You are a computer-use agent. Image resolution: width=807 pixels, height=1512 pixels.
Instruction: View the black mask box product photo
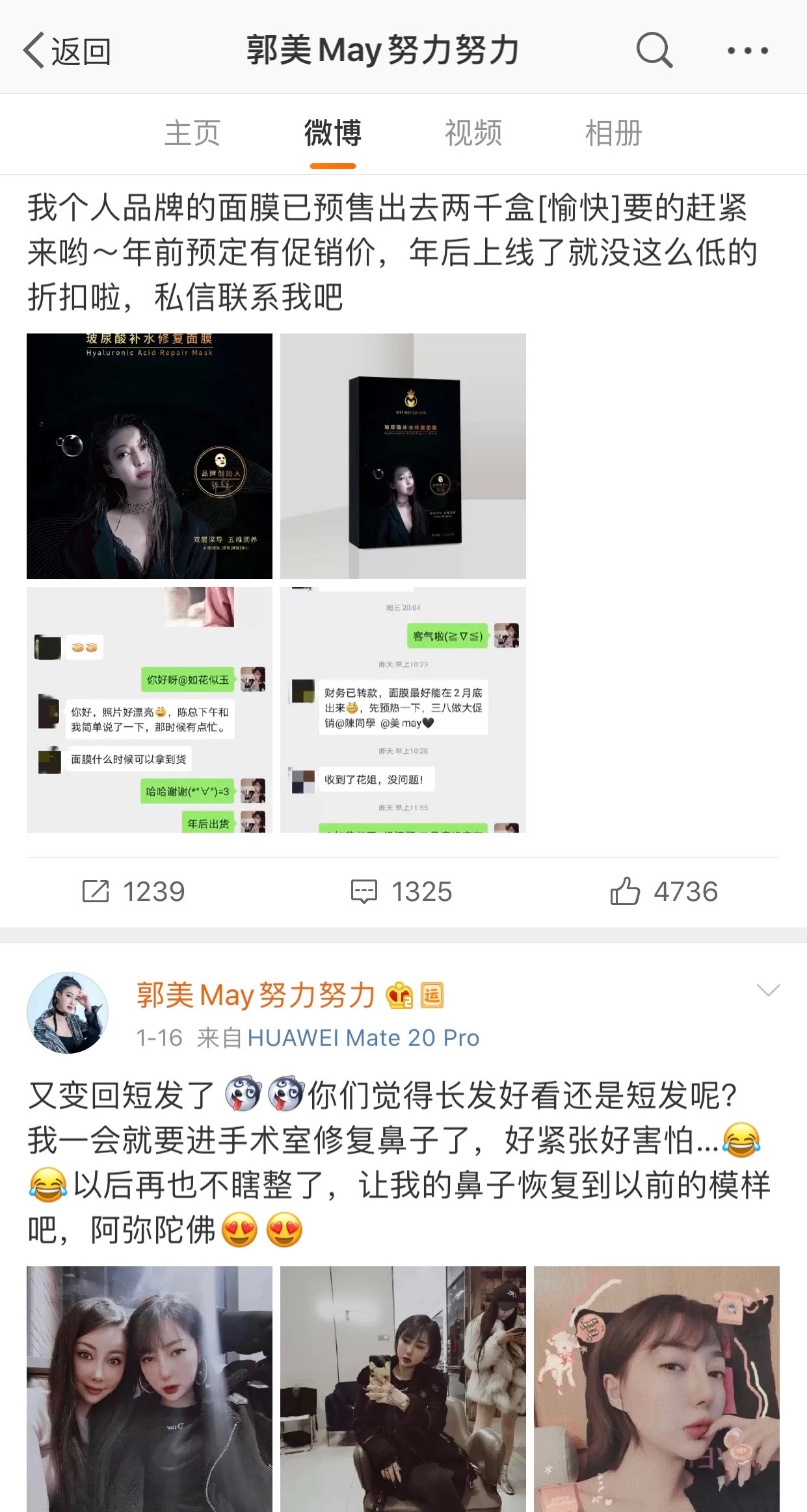coord(403,456)
